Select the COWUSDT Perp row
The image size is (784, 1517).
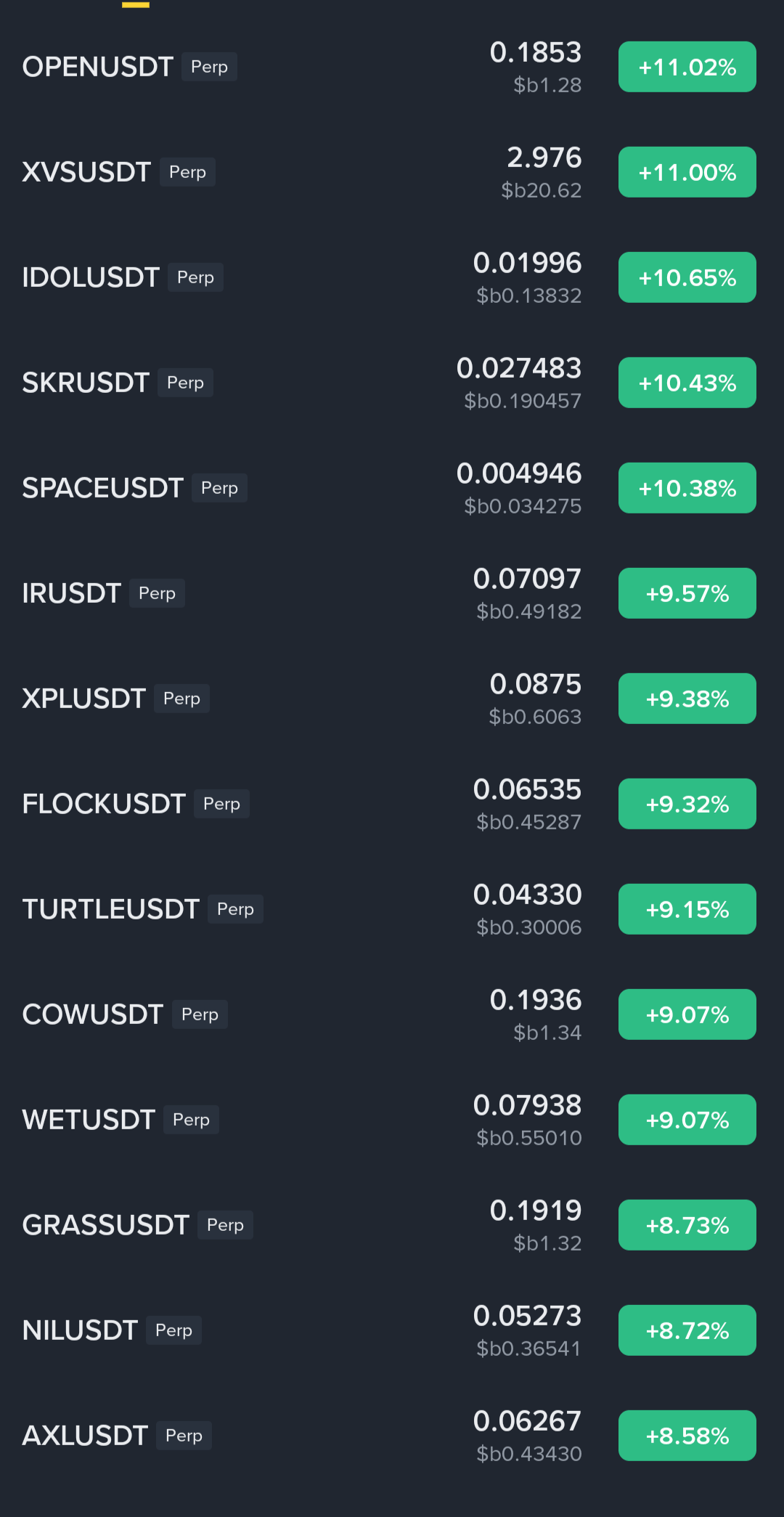click(93, 1014)
